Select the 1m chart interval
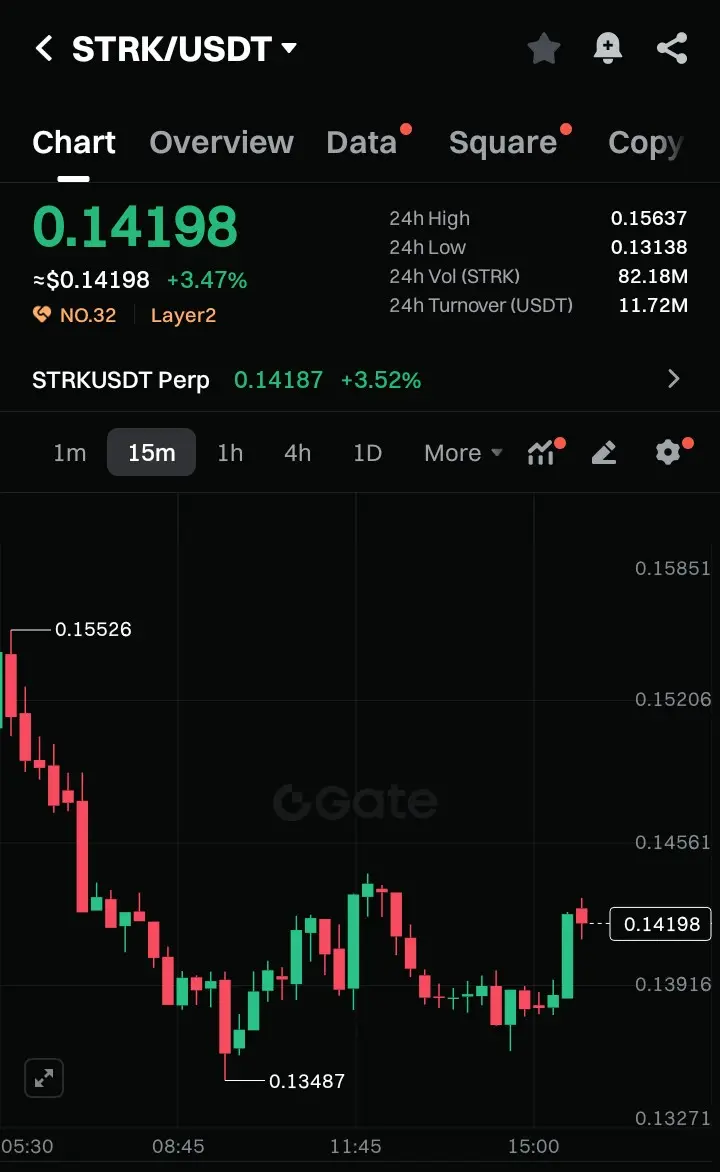Image resolution: width=720 pixels, height=1172 pixels. point(70,452)
